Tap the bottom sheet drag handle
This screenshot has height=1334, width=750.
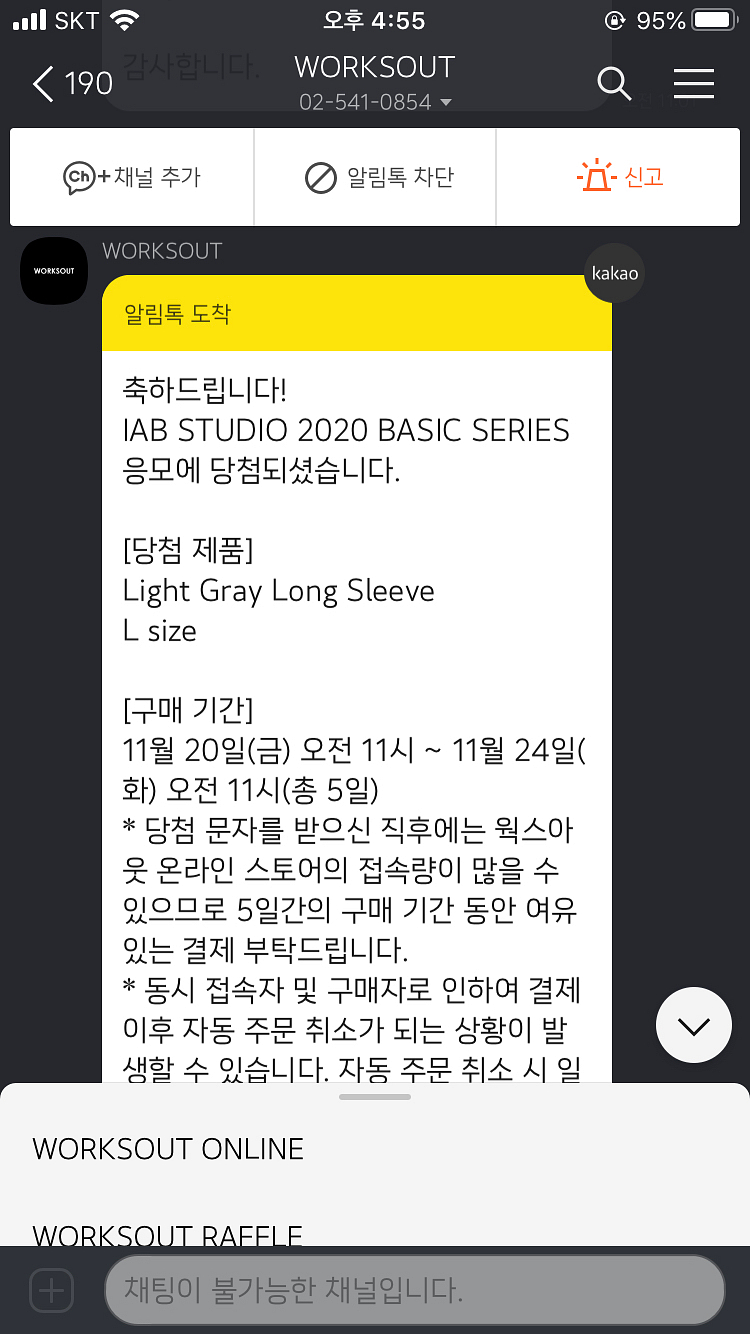[x=375, y=1097]
